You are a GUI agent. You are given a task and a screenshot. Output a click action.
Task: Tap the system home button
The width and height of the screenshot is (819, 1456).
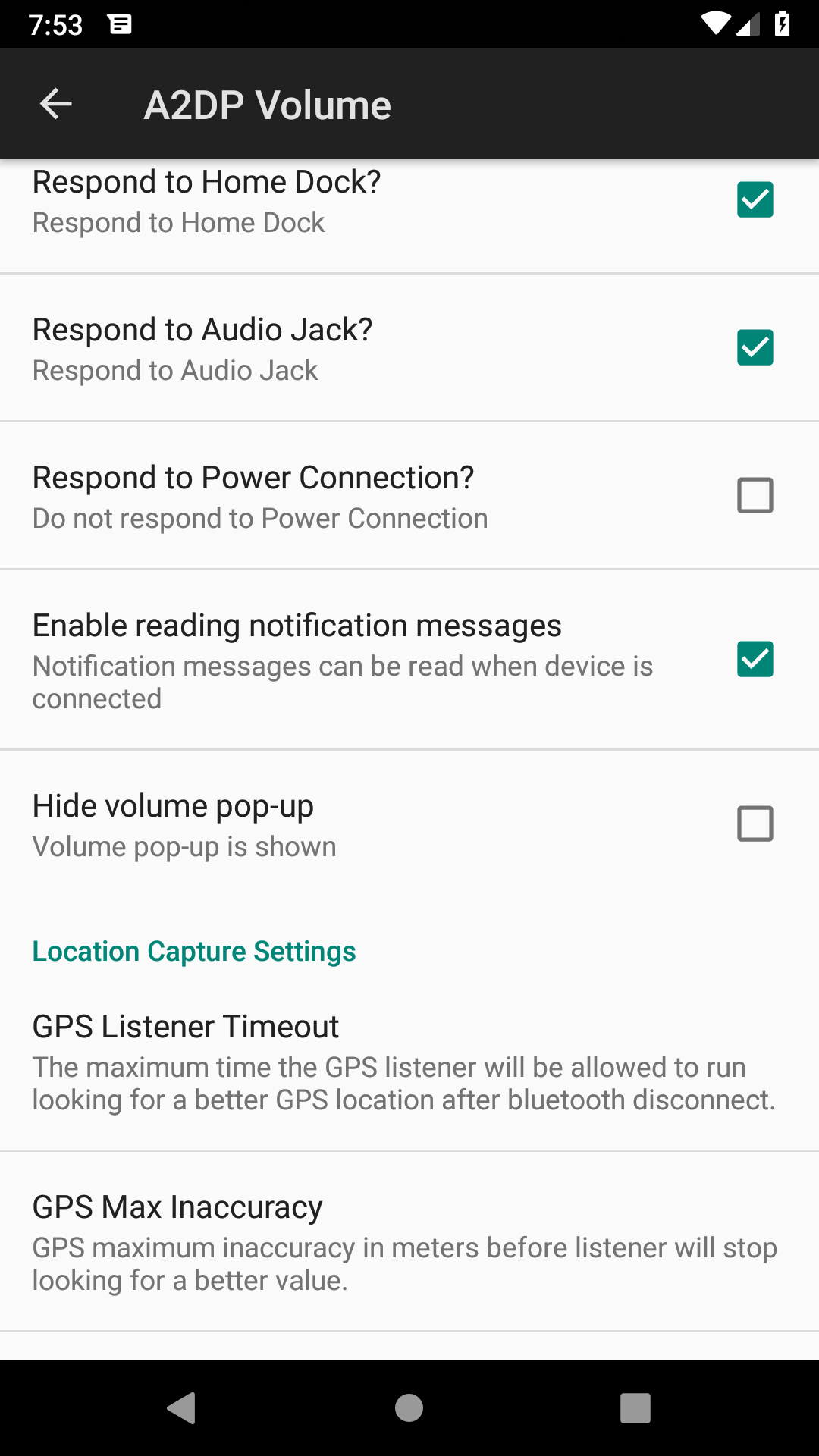tap(409, 1408)
